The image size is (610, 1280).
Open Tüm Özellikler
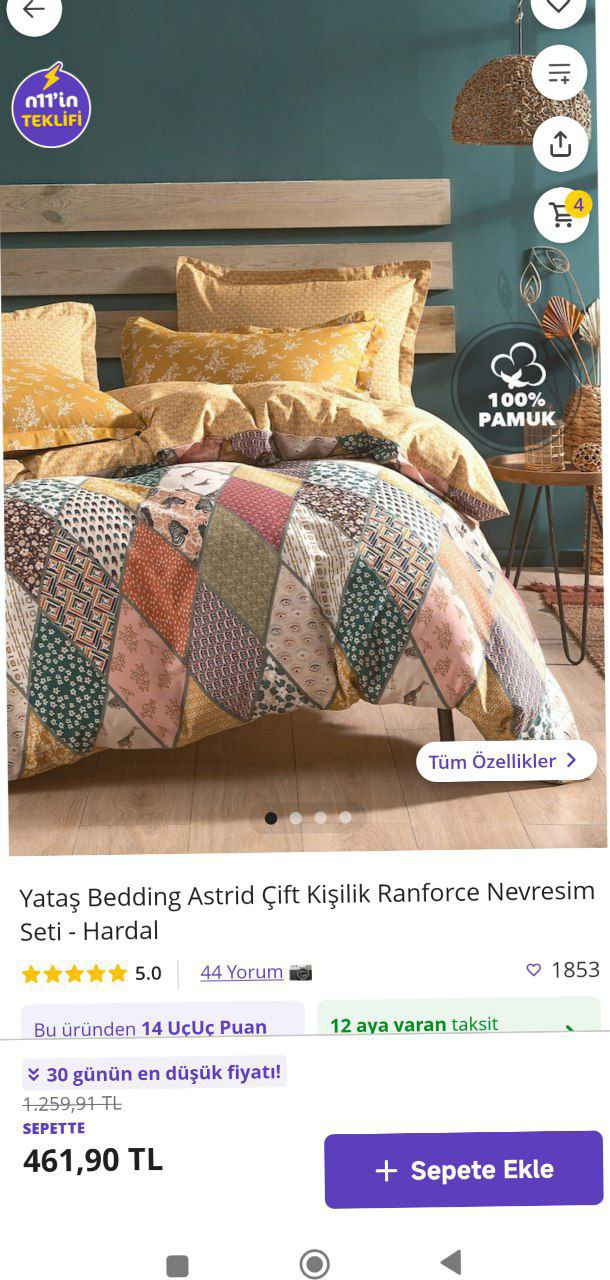point(505,761)
